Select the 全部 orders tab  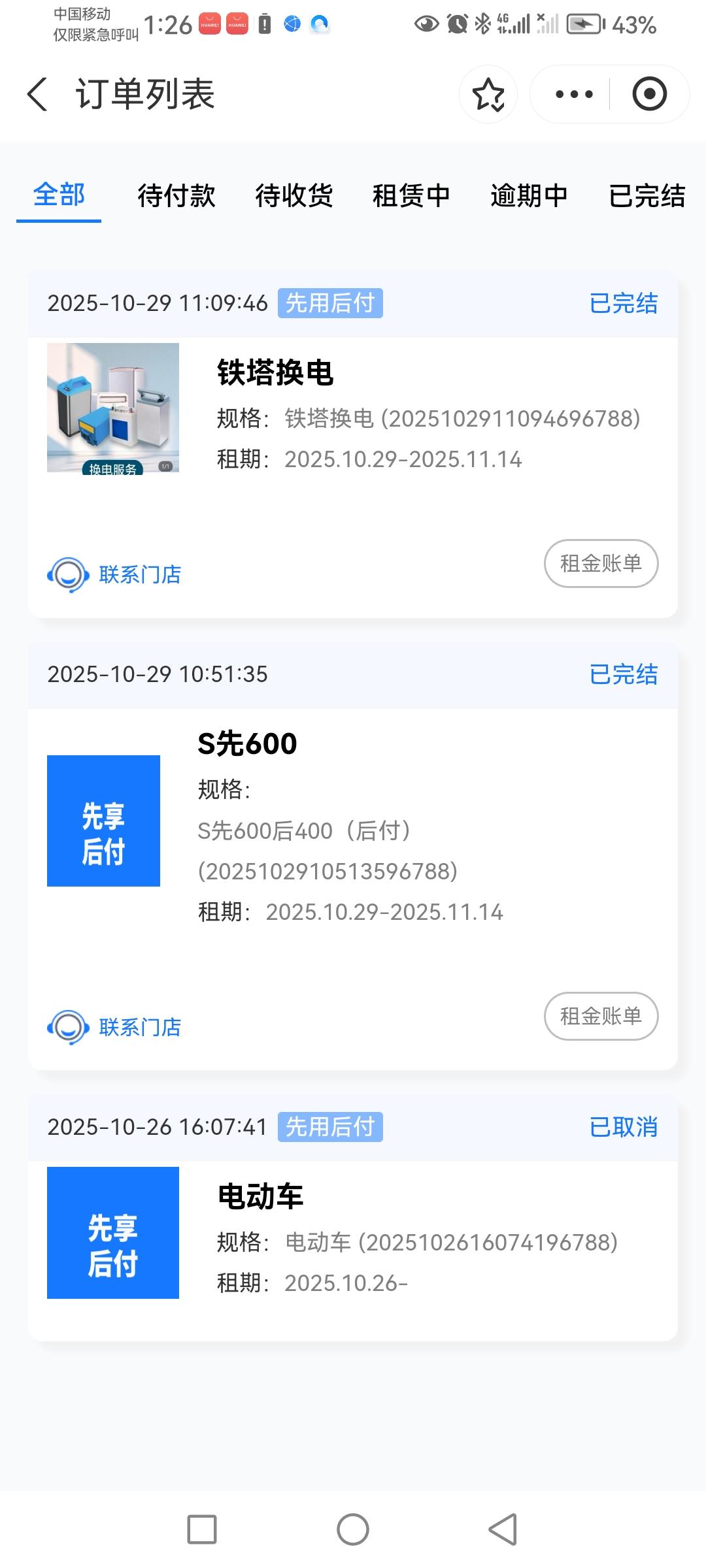(59, 195)
